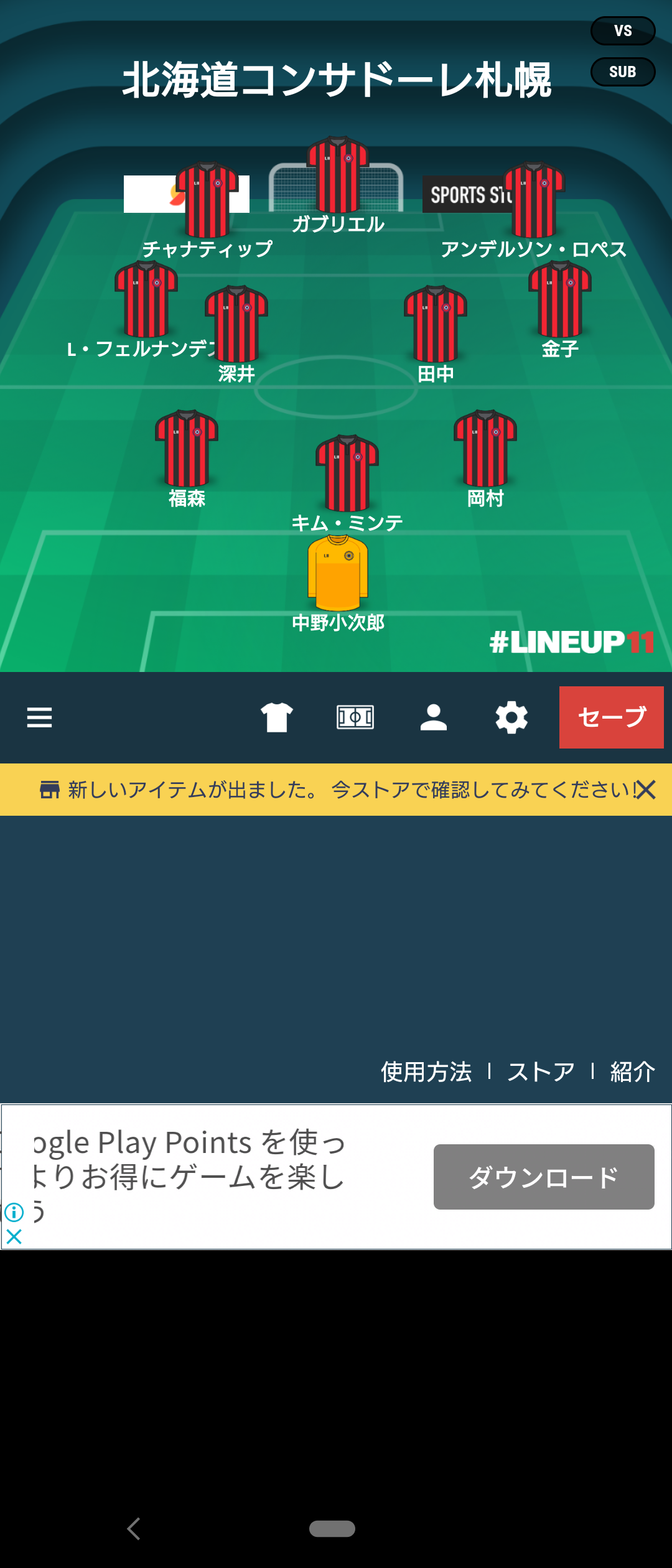This screenshot has height=1568, width=672.
Task: Tap the VS button
Action: coord(623,30)
